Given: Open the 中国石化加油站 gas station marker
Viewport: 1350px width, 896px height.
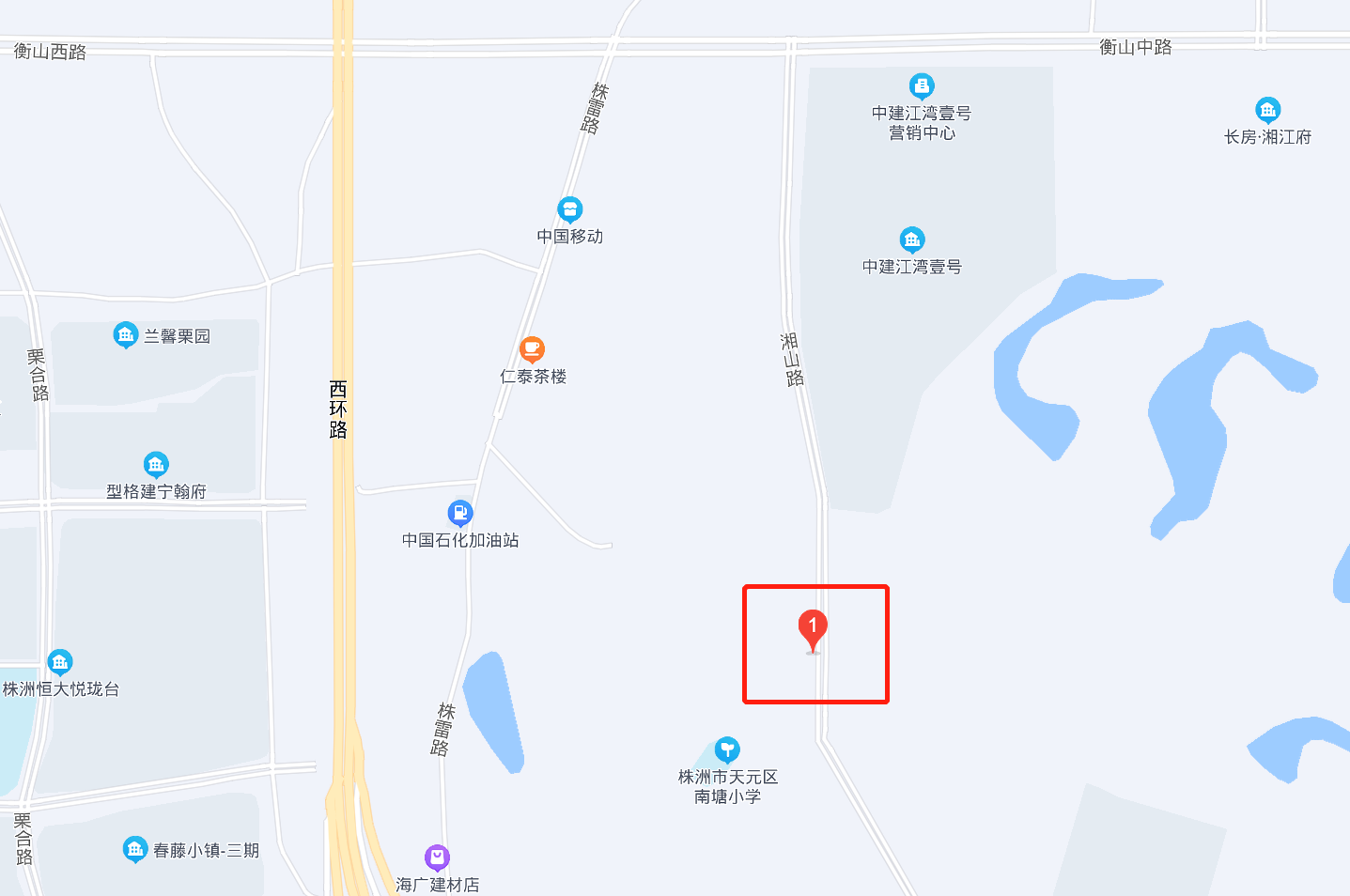Looking at the screenshot, I should click(x=460, y=513).
